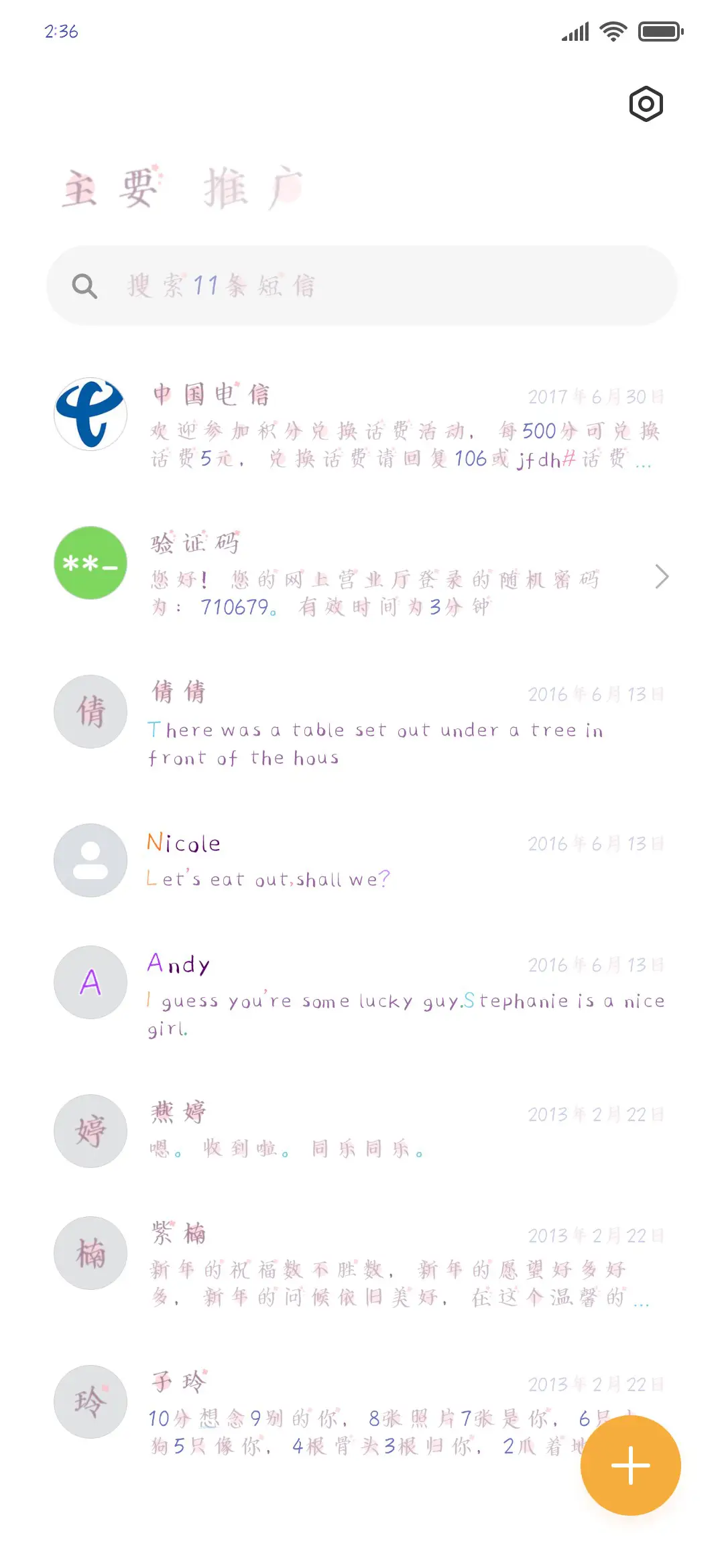Tap the search 11 messages input field
Screen dimensions: 724x1568
pos(362,285)
